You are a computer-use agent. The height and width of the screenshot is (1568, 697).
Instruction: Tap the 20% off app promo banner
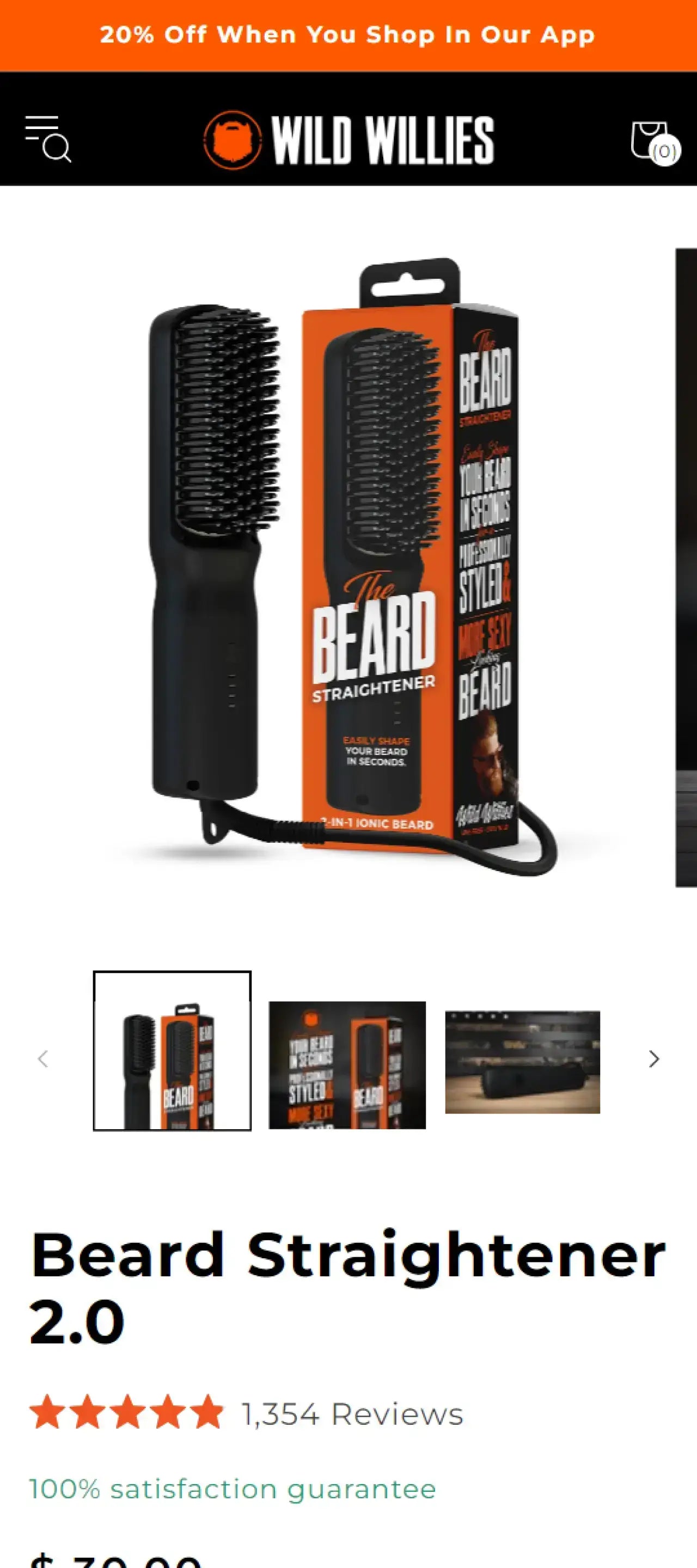point(347,35)
